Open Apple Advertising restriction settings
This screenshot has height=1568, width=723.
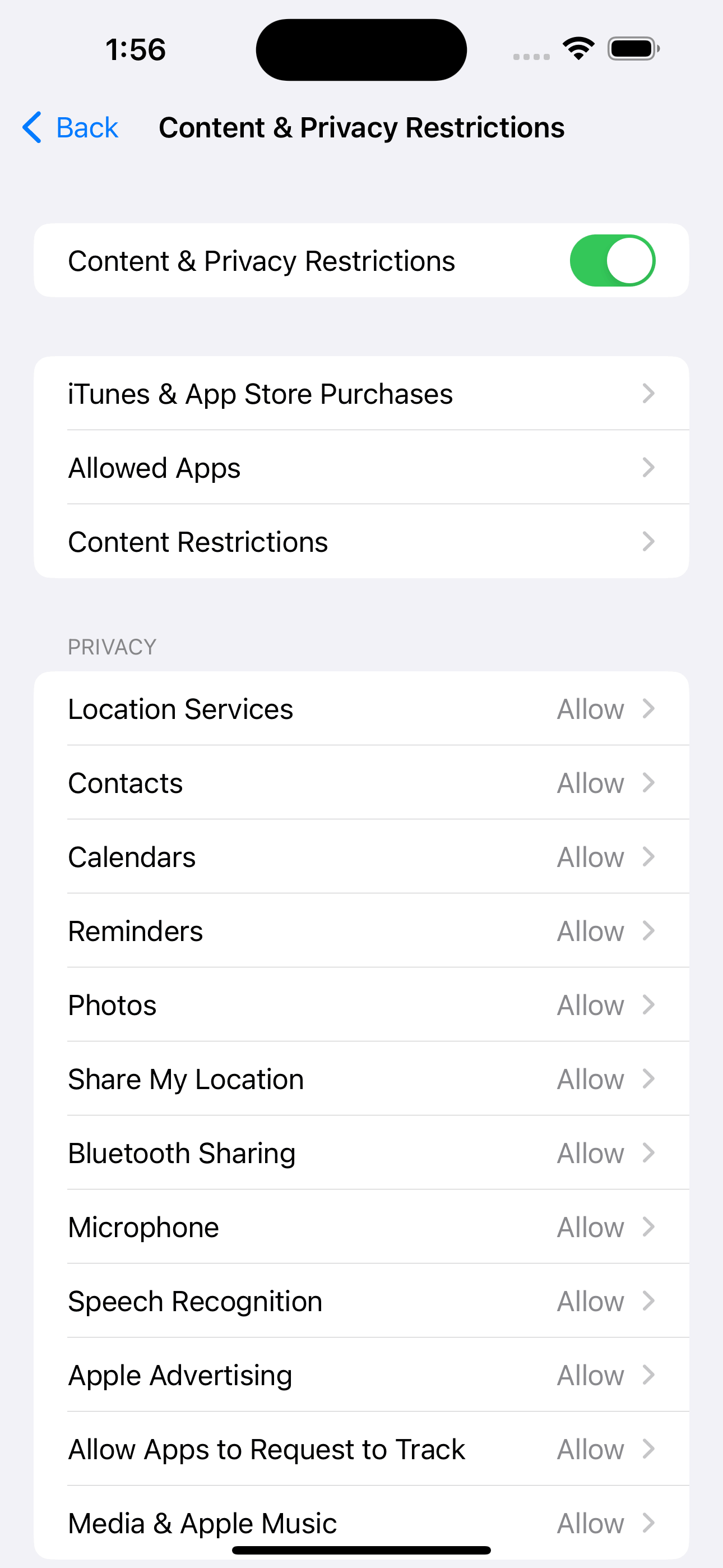[x=361, y=1375]
